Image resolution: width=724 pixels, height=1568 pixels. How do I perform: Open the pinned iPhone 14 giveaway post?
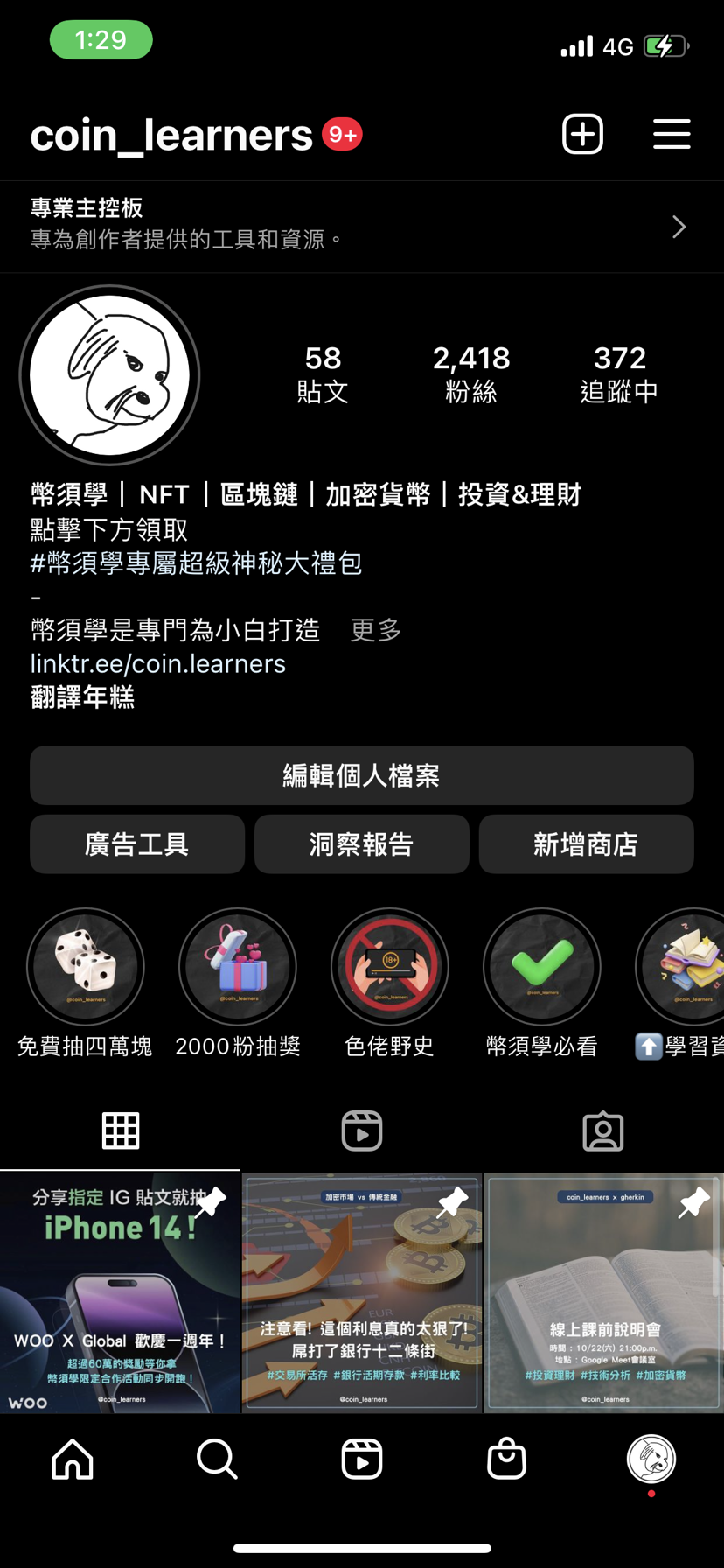point(120,1293)
